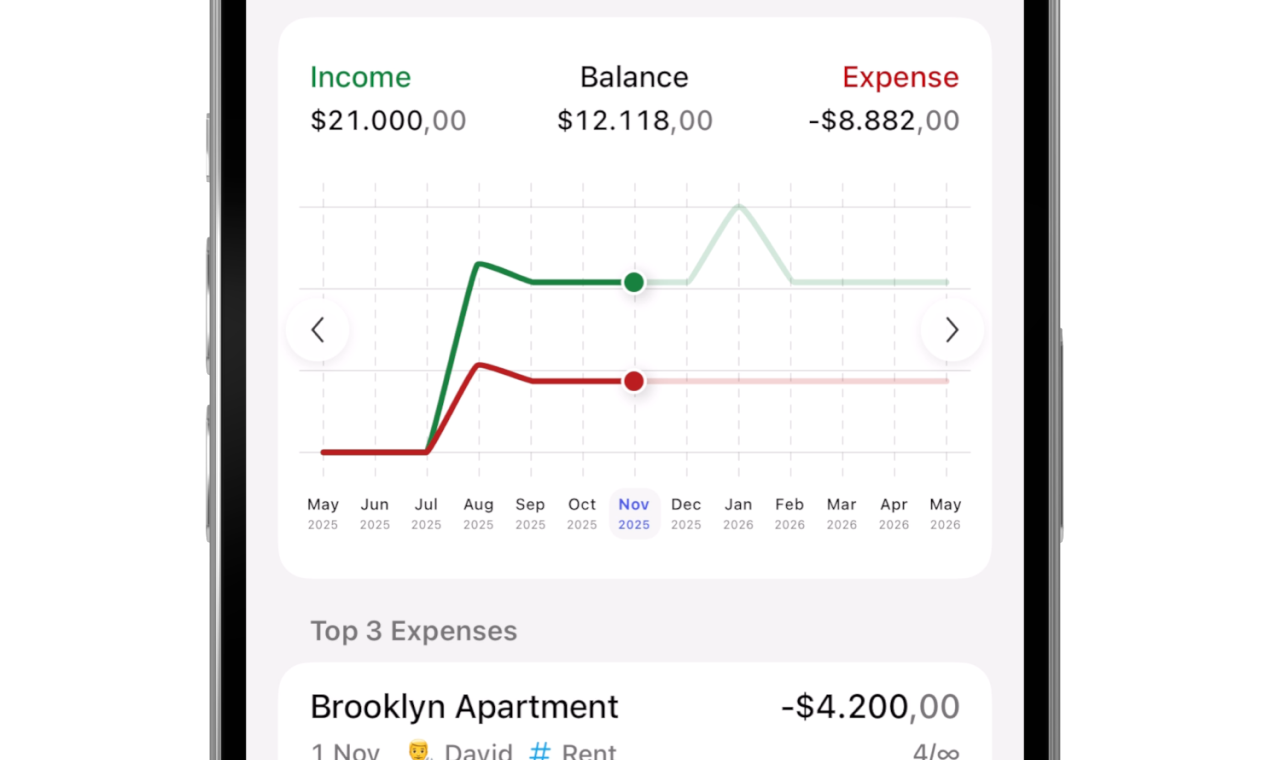Go to the previous chart period
This screenshot has width=1270, height=760.
[x=318, y=330]
